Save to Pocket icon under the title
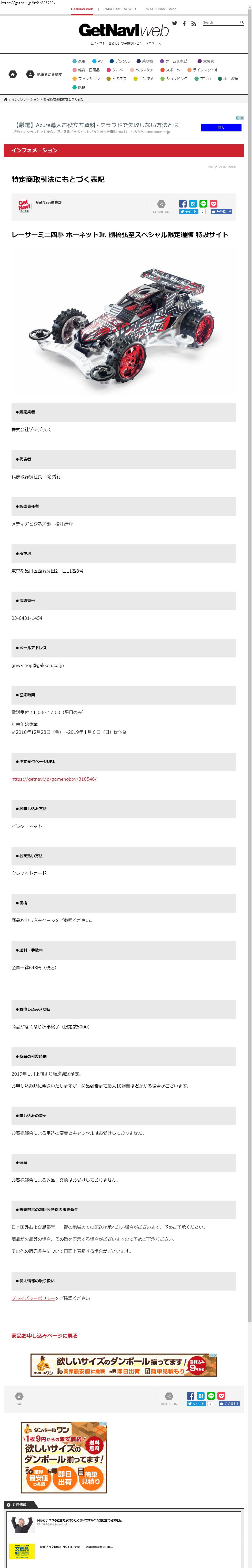Viewport: 252px width, 1568px height. pyautogui.click(x=214, y=204)
